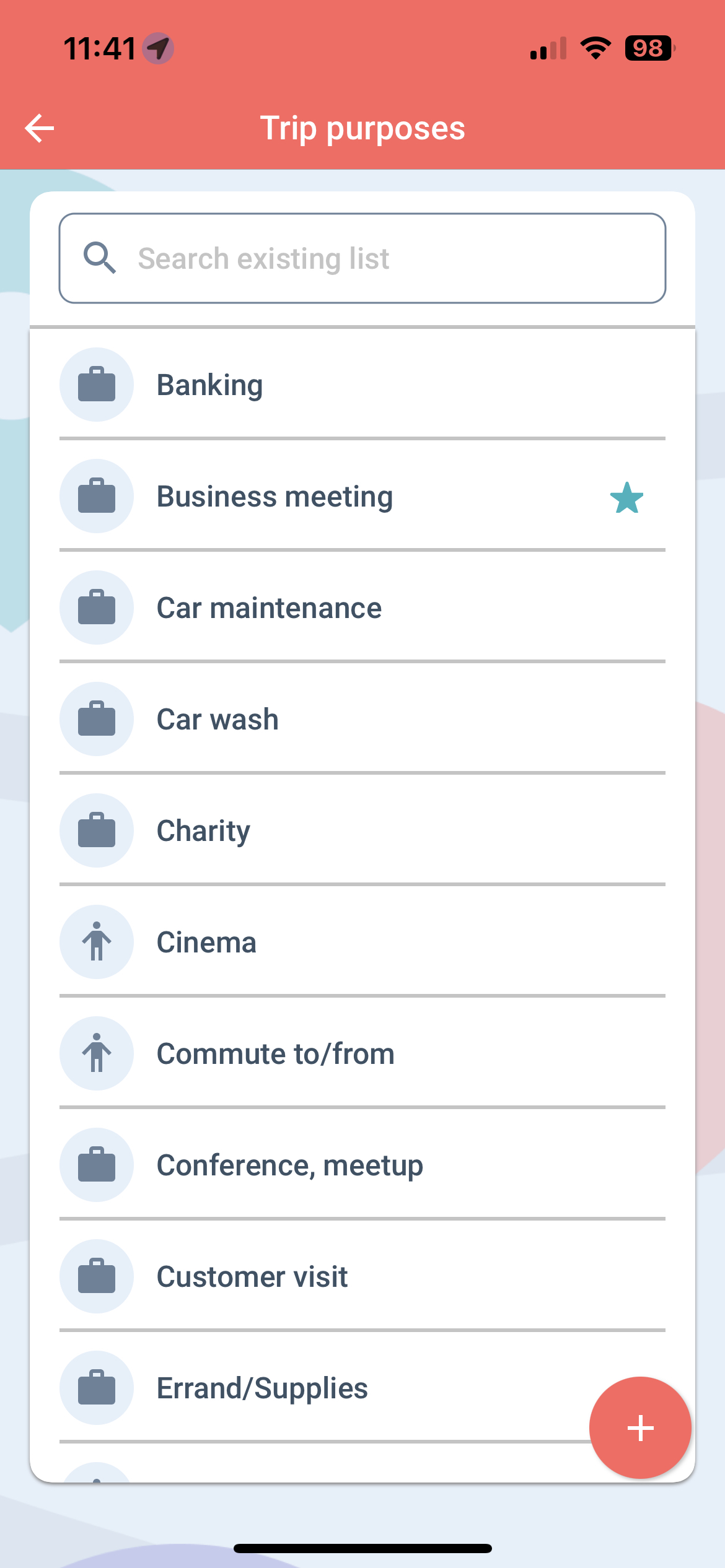Viewport: 725px width, 1568px height.
Task: Select the Commute to/from row
Action: point(362,1053)
